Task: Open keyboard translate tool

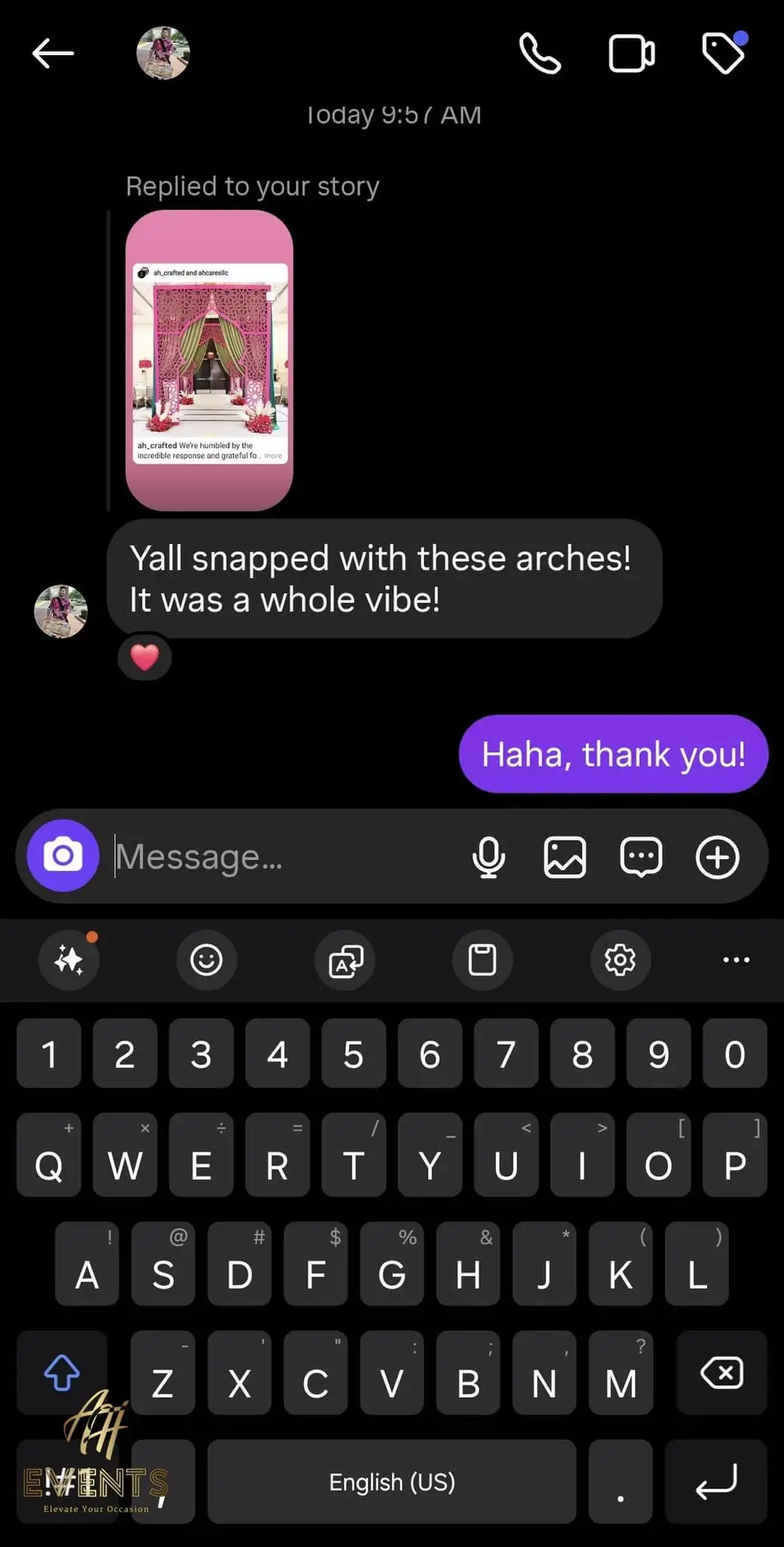Action: 345,960
